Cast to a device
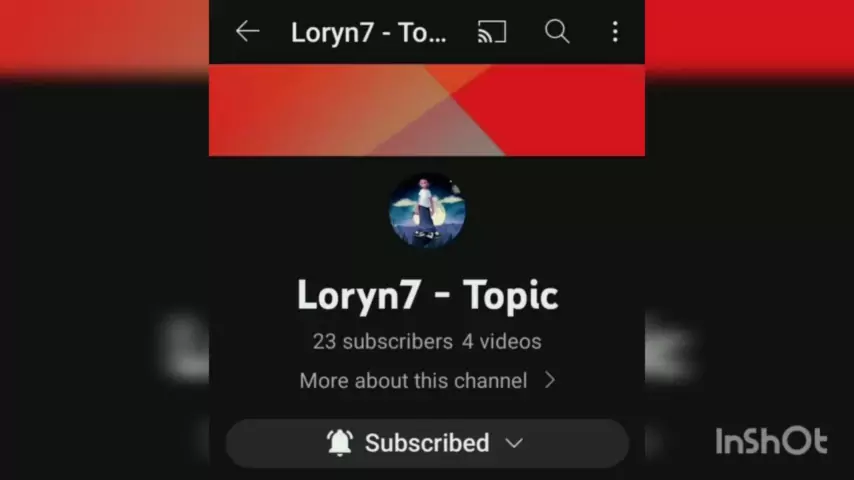This screenshot has height=480, width=854. pos(491,32)
